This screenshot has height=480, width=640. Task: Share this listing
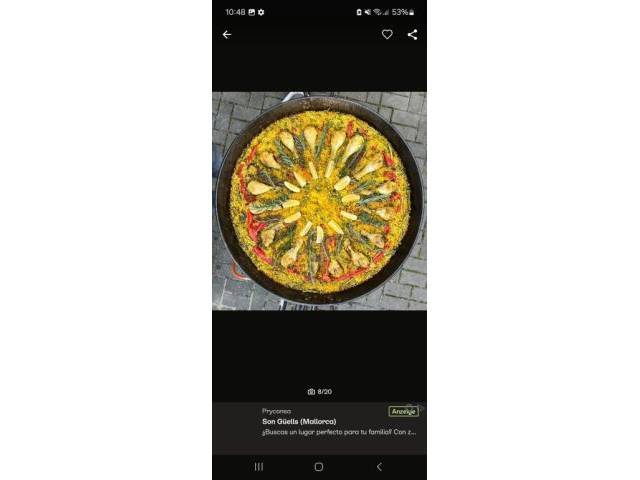pos(412,34)
